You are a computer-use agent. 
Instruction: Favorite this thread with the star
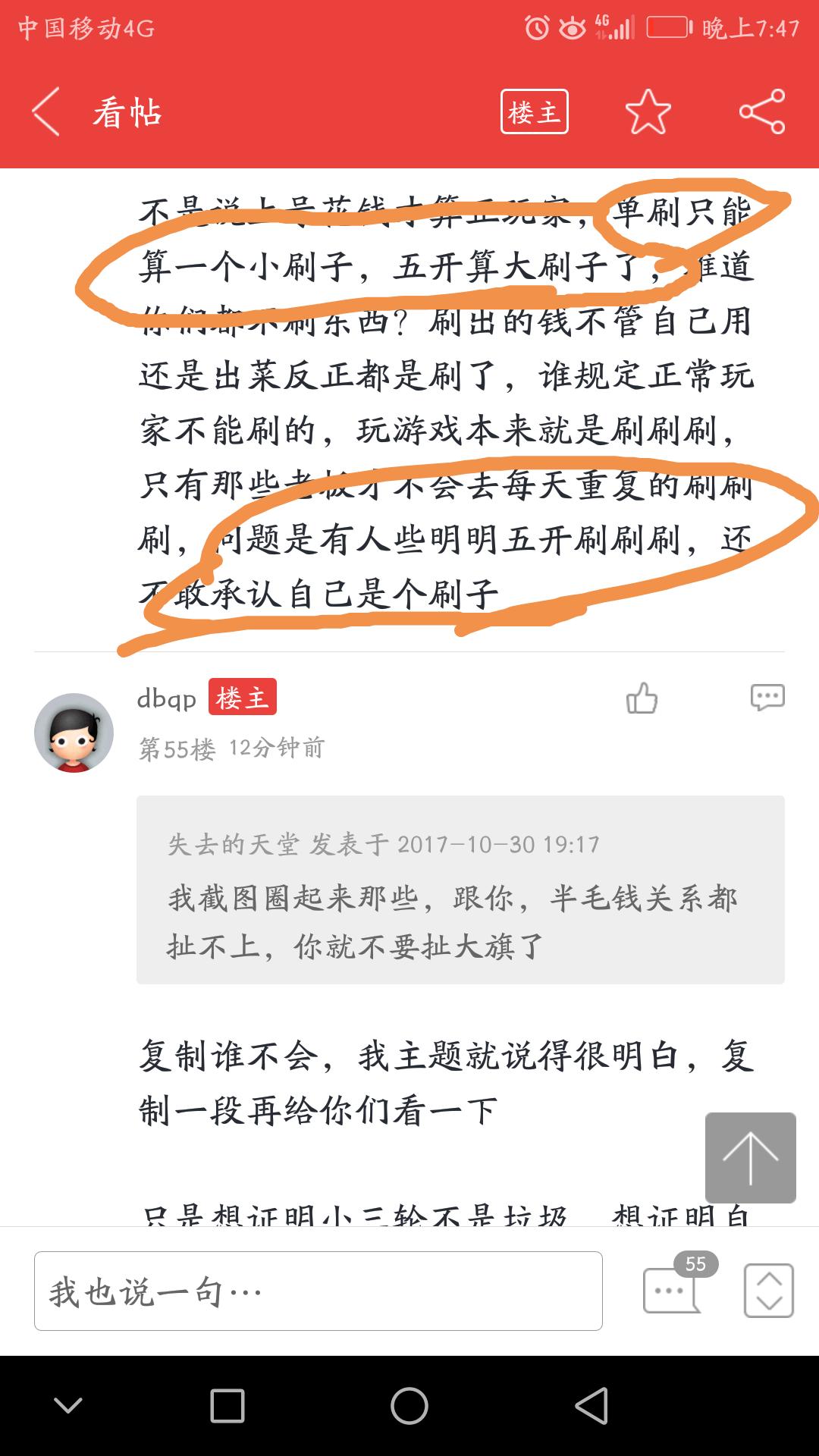point(648,112)
